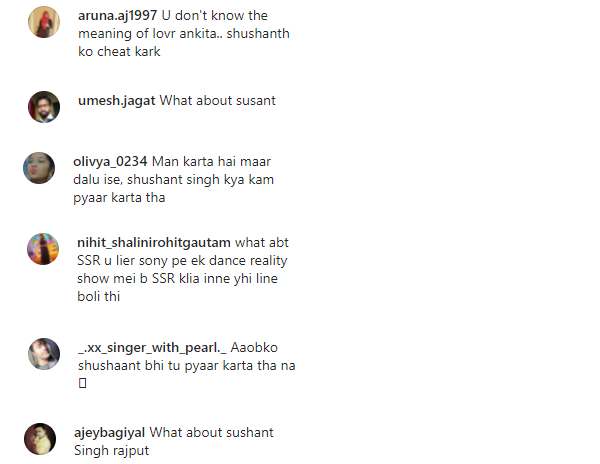Screen dimensions: 600x464
Task: Tap the avatar of _.xx_singer_with_pearl._
Action: click(x=44, y=354)
